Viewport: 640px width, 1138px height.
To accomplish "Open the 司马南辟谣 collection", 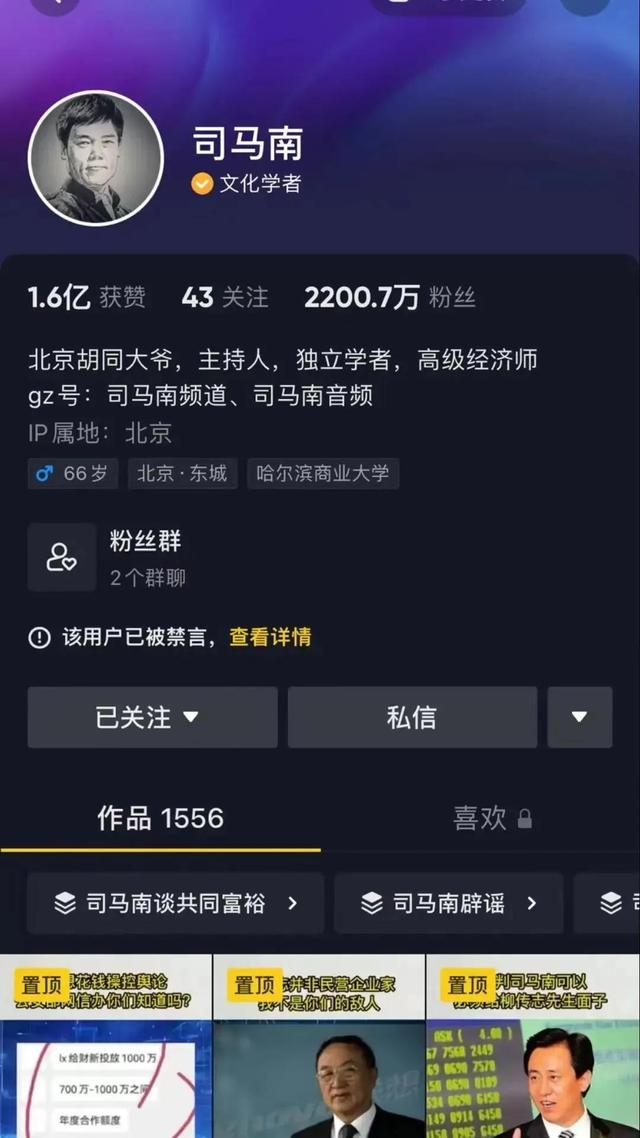I will click(x=448, y=903).
